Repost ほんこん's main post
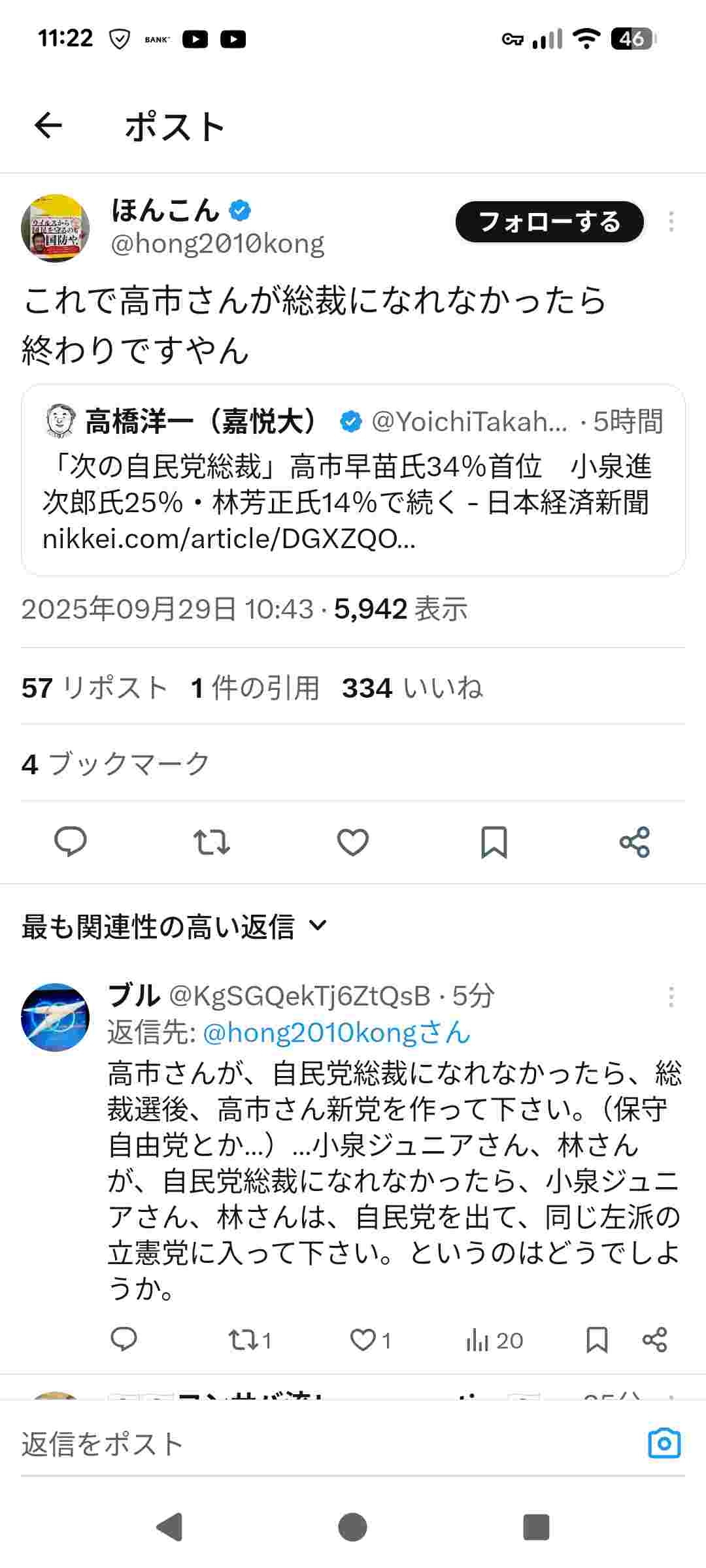This screenshot has height=1568, width=706. [x=211, y=841]
